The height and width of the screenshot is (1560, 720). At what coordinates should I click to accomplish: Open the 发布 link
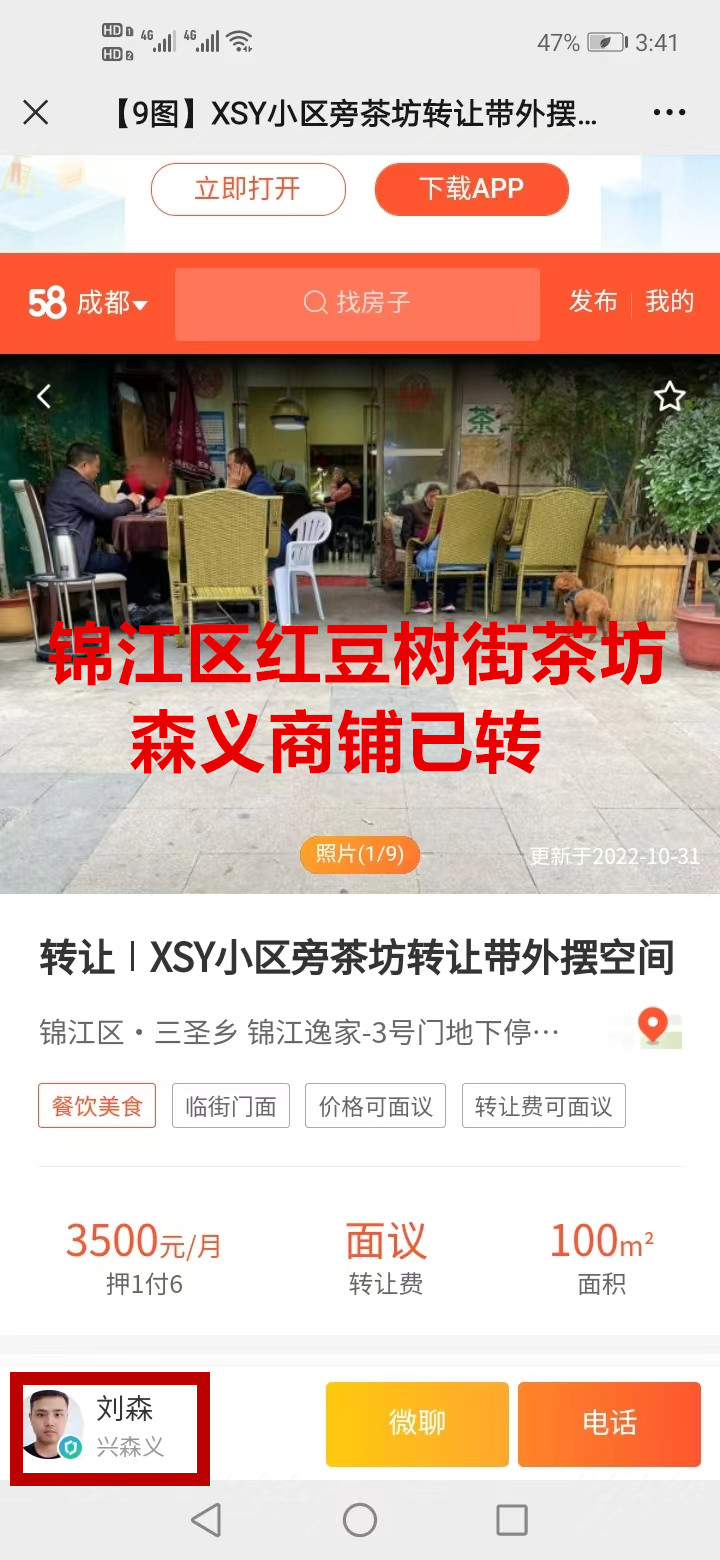tap(593, 302)
